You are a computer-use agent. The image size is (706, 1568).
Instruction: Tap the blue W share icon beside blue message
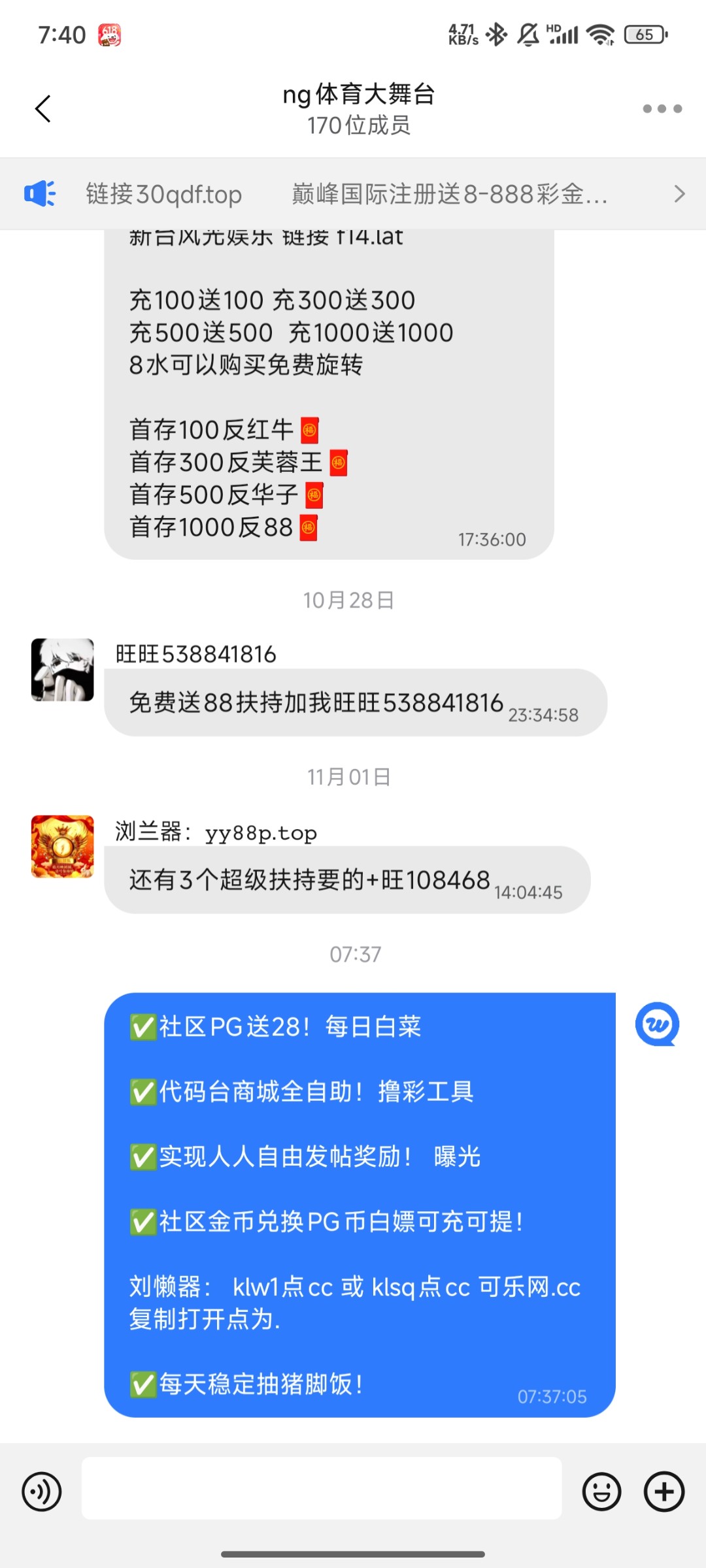(x=658, y=1023)
